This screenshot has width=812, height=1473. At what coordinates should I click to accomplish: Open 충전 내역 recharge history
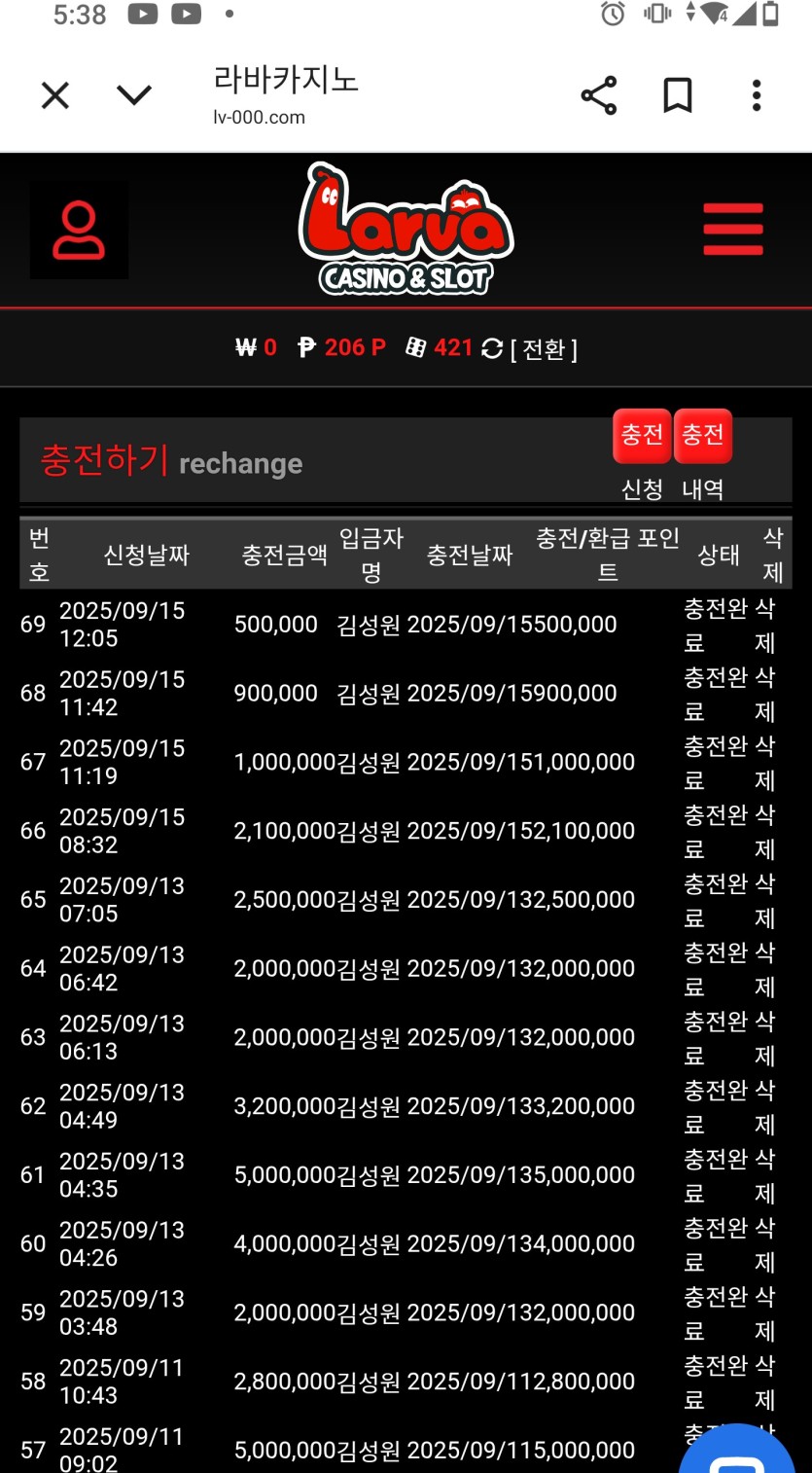[x=703, y=437]
